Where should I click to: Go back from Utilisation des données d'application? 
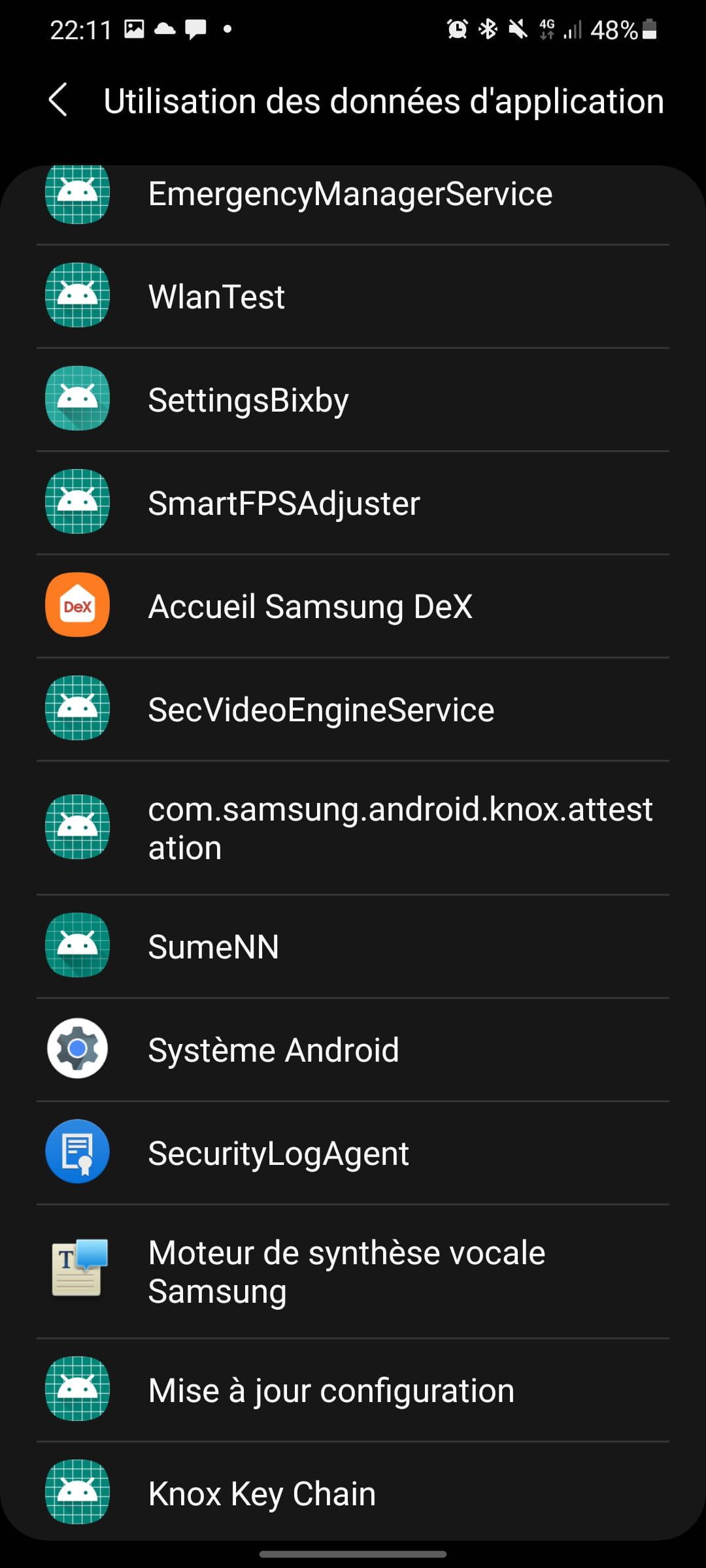click(58, 101)
